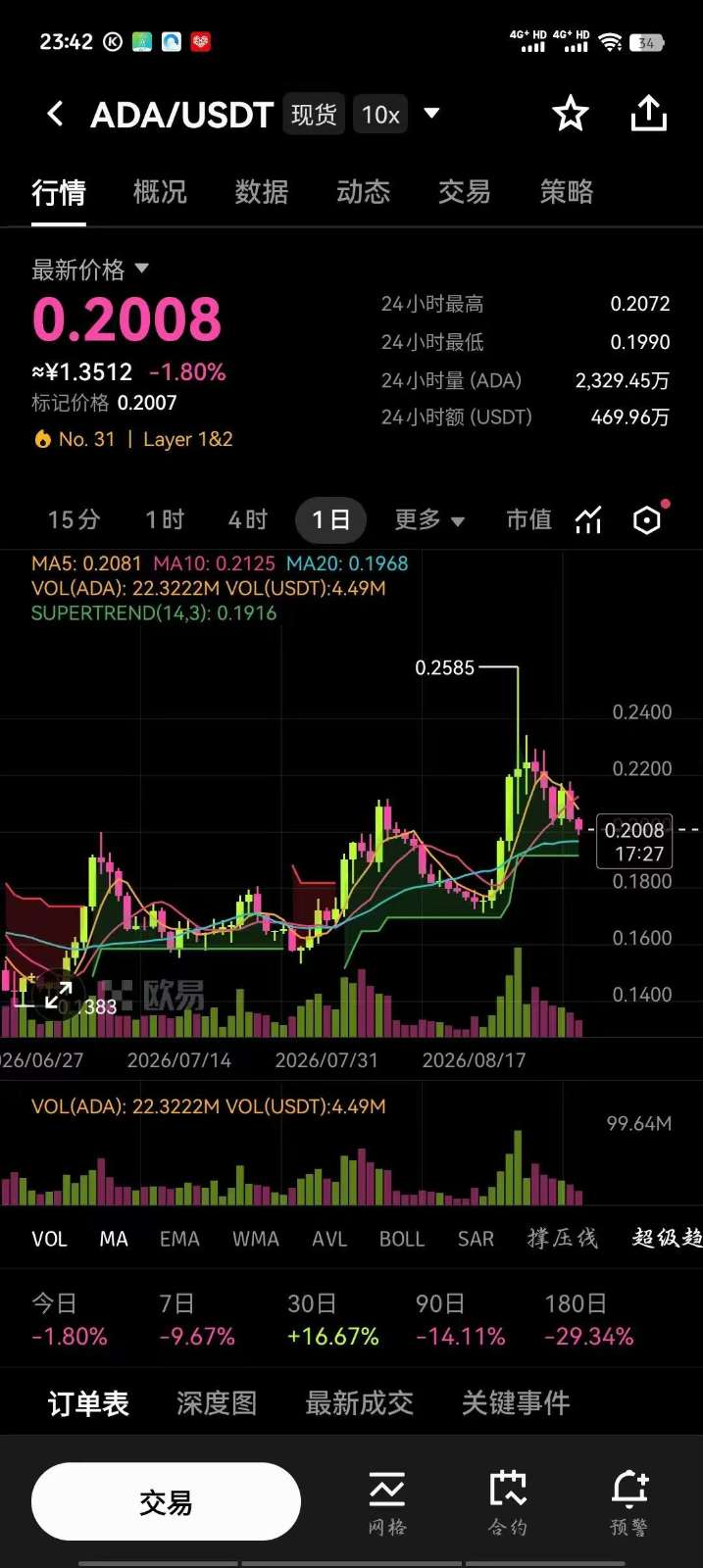Tap the white 交易 button
The image size is (703, 1568).
coord(166,1501)
